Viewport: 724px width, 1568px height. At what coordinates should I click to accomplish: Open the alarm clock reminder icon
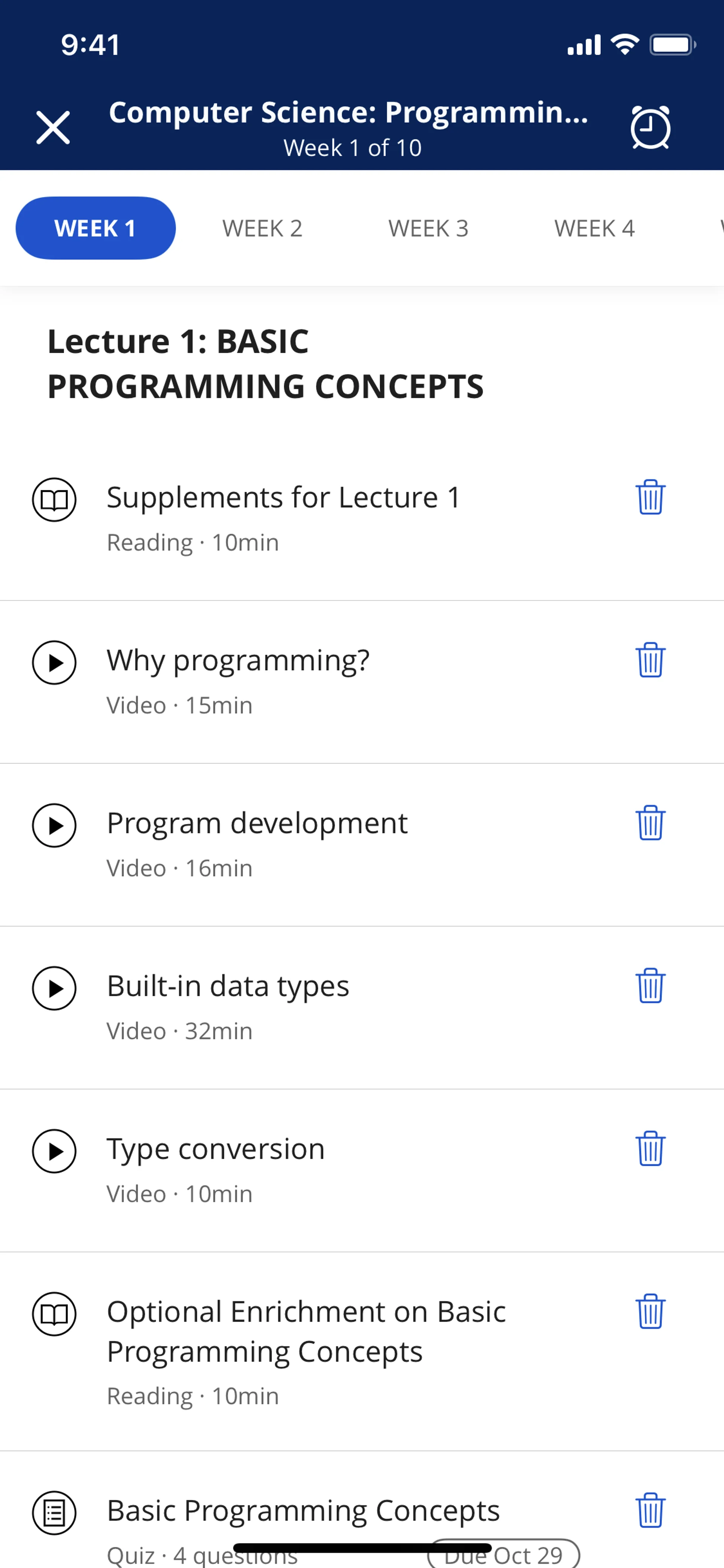click(x=650, y=128)
